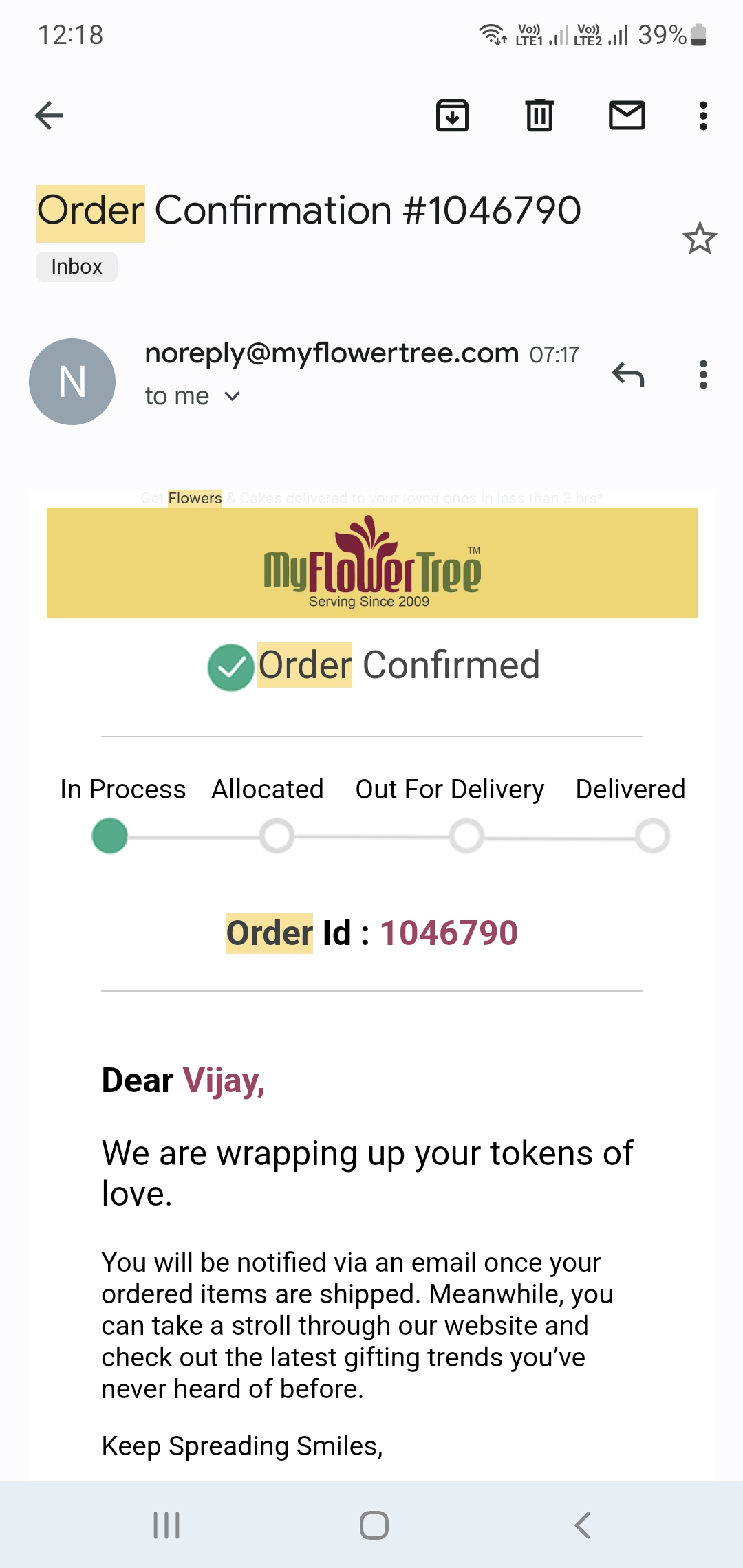Go back using the system navigation bar
This screenshot has width=743, height=1568.
(x=582, y=1525)
